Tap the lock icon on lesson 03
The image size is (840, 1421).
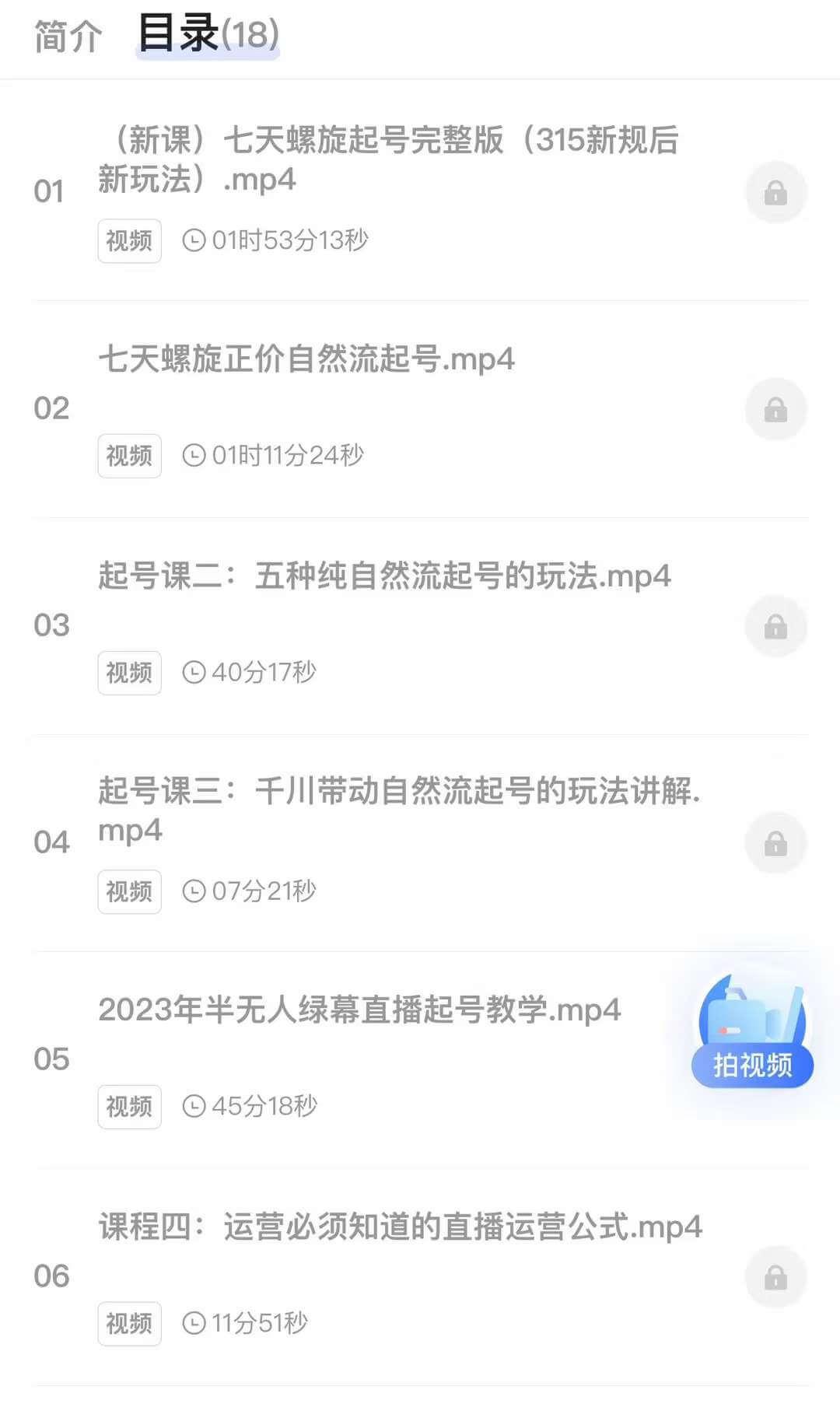[x=775, y=626]
